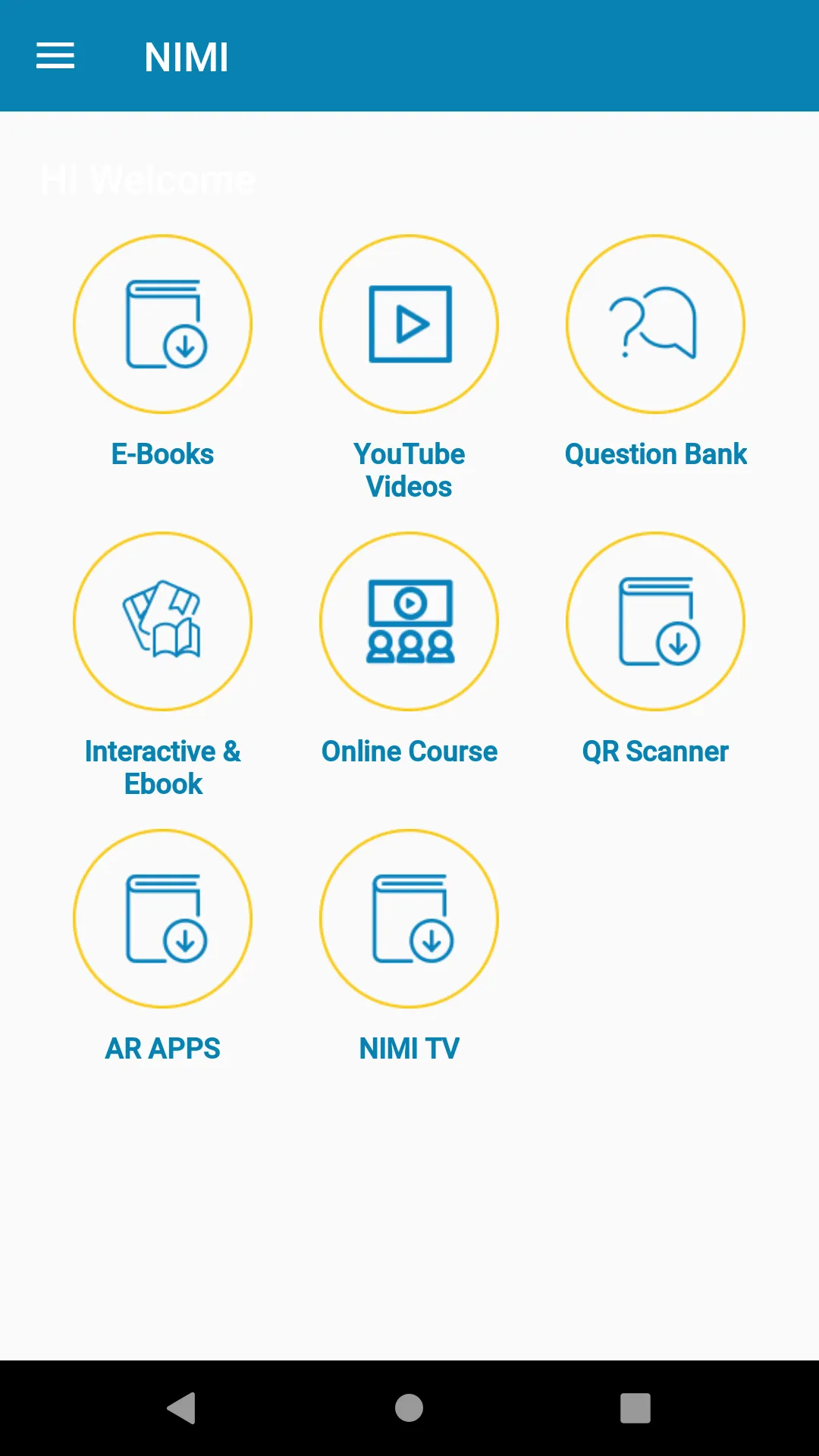
Task: Tap the Hi Welcome greeting text
Action: 149,180
